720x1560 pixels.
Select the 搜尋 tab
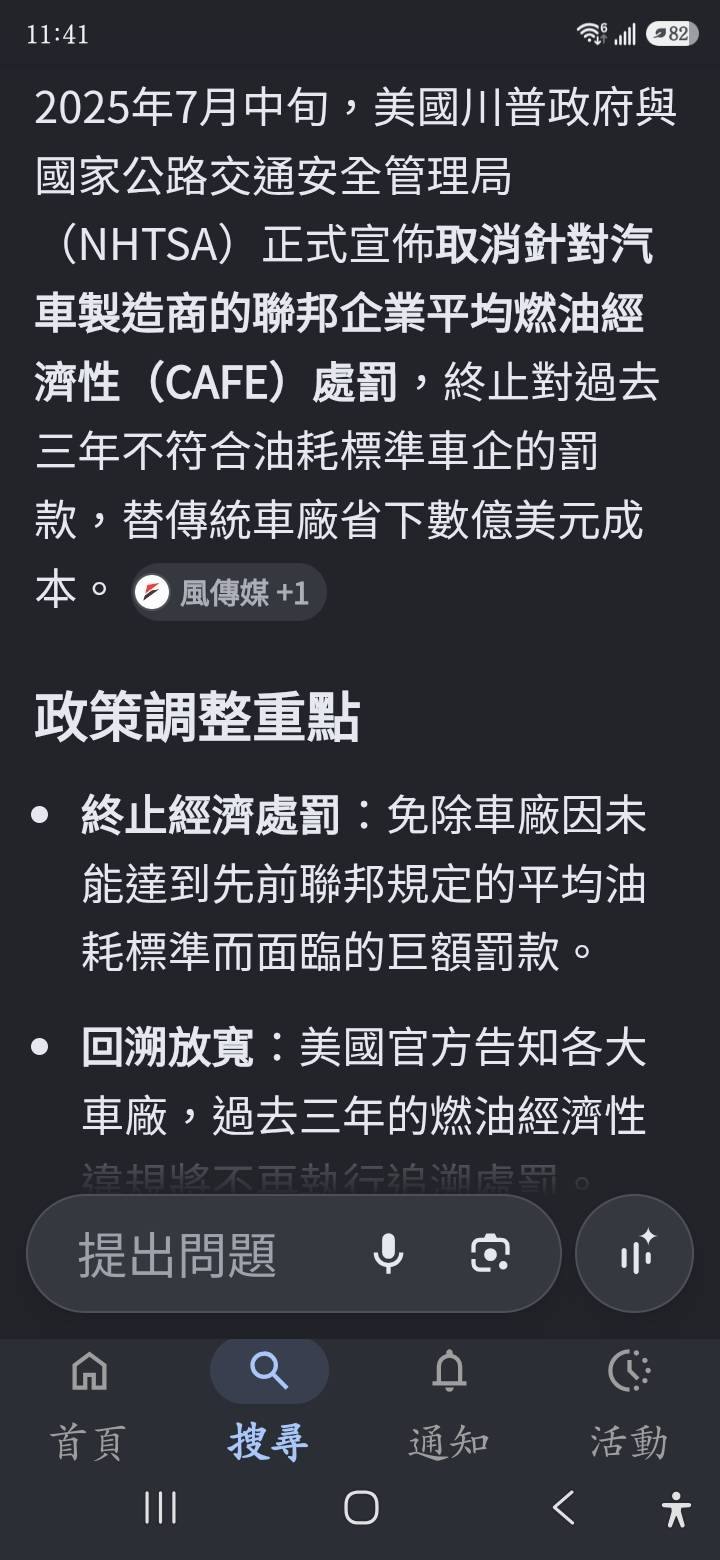[268, 1404]
